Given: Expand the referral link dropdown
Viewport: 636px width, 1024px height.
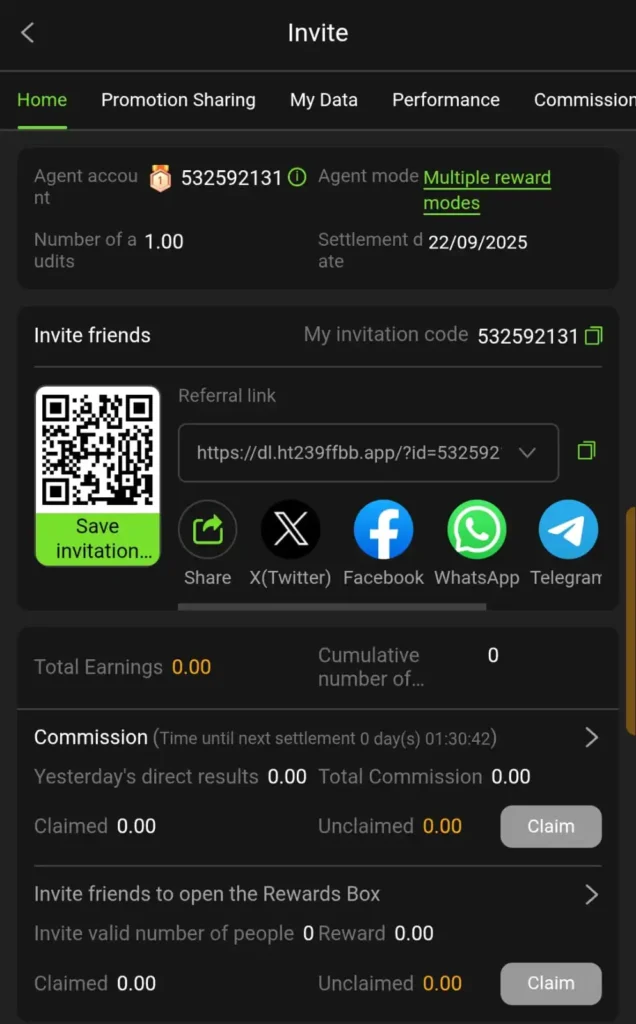Looking at the screenshot, I should tap(528, 453).
